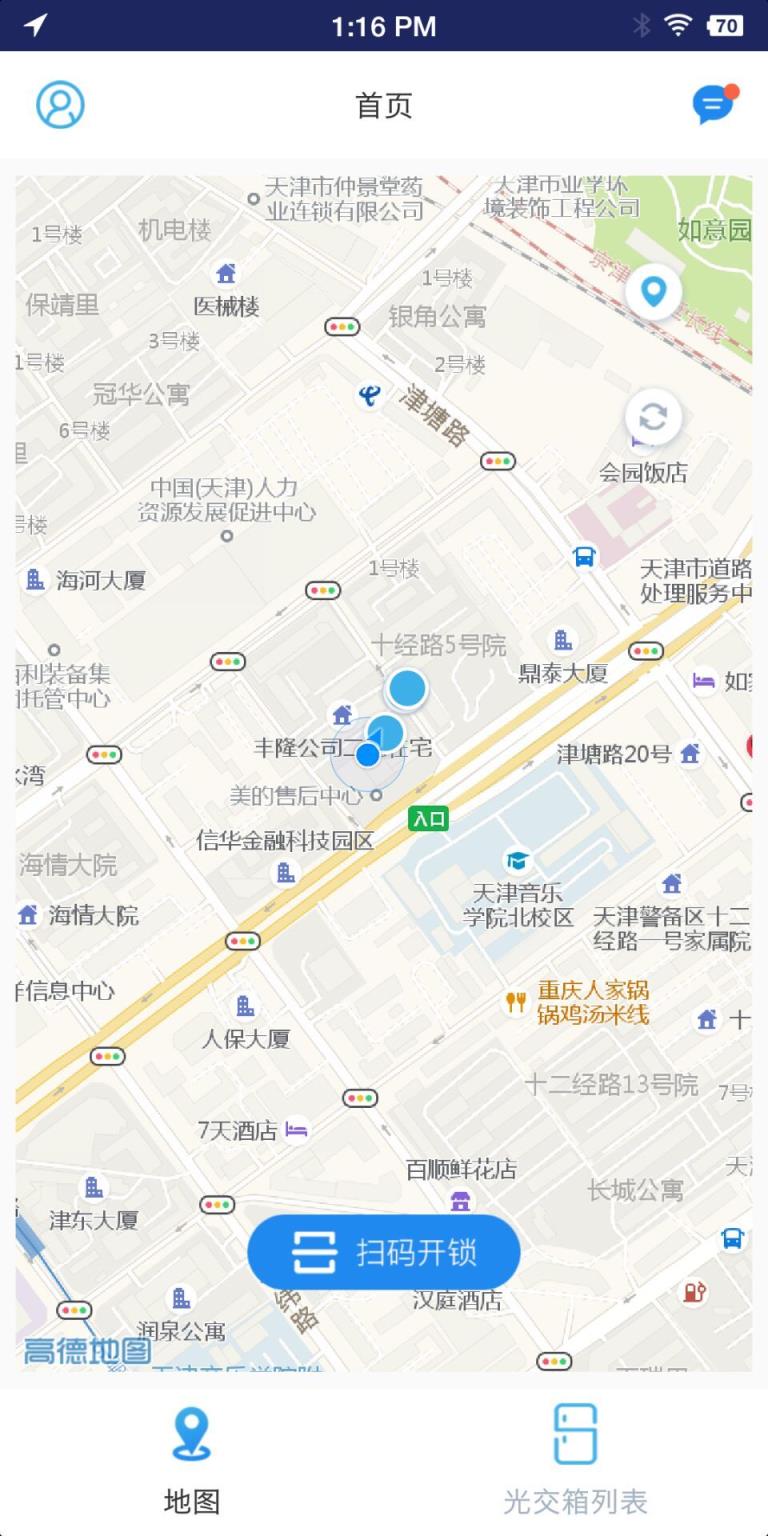Tap the green 入口 entrance marker on map
Viewport: 768px width, 1536px height.
[x=427, y=818]
